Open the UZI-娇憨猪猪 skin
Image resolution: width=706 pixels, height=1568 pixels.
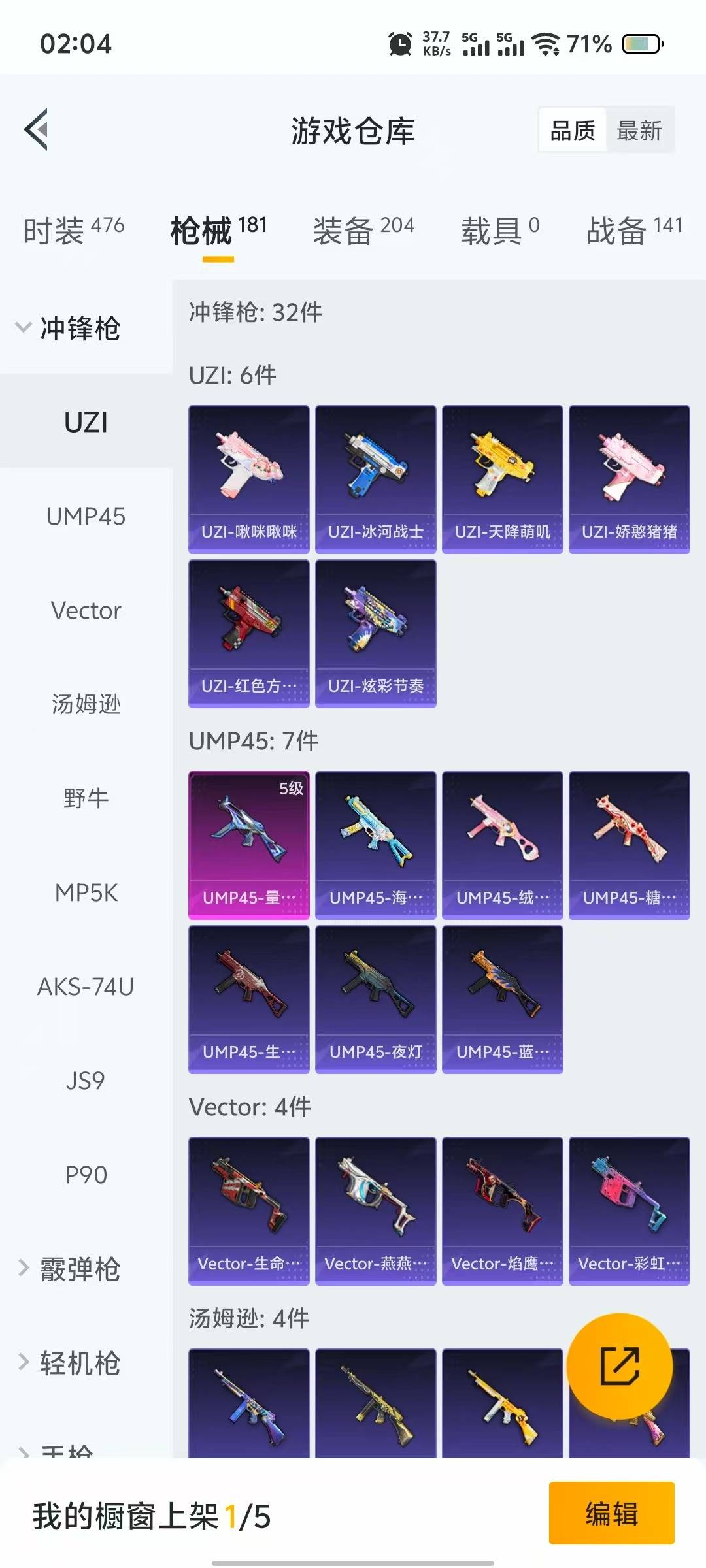coord(629,479)
